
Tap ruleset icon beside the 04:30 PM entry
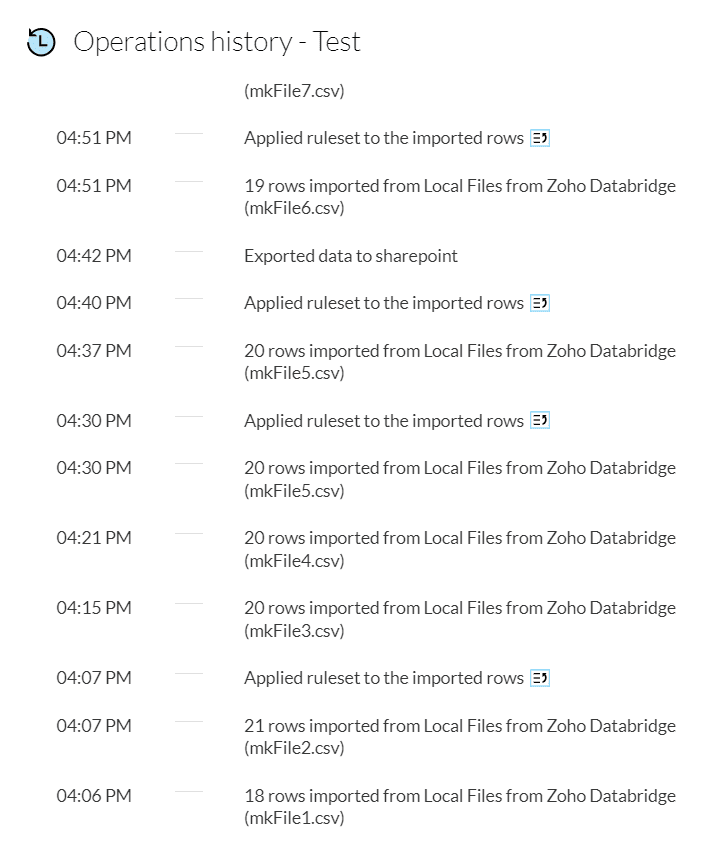click(x=540, y=422)
